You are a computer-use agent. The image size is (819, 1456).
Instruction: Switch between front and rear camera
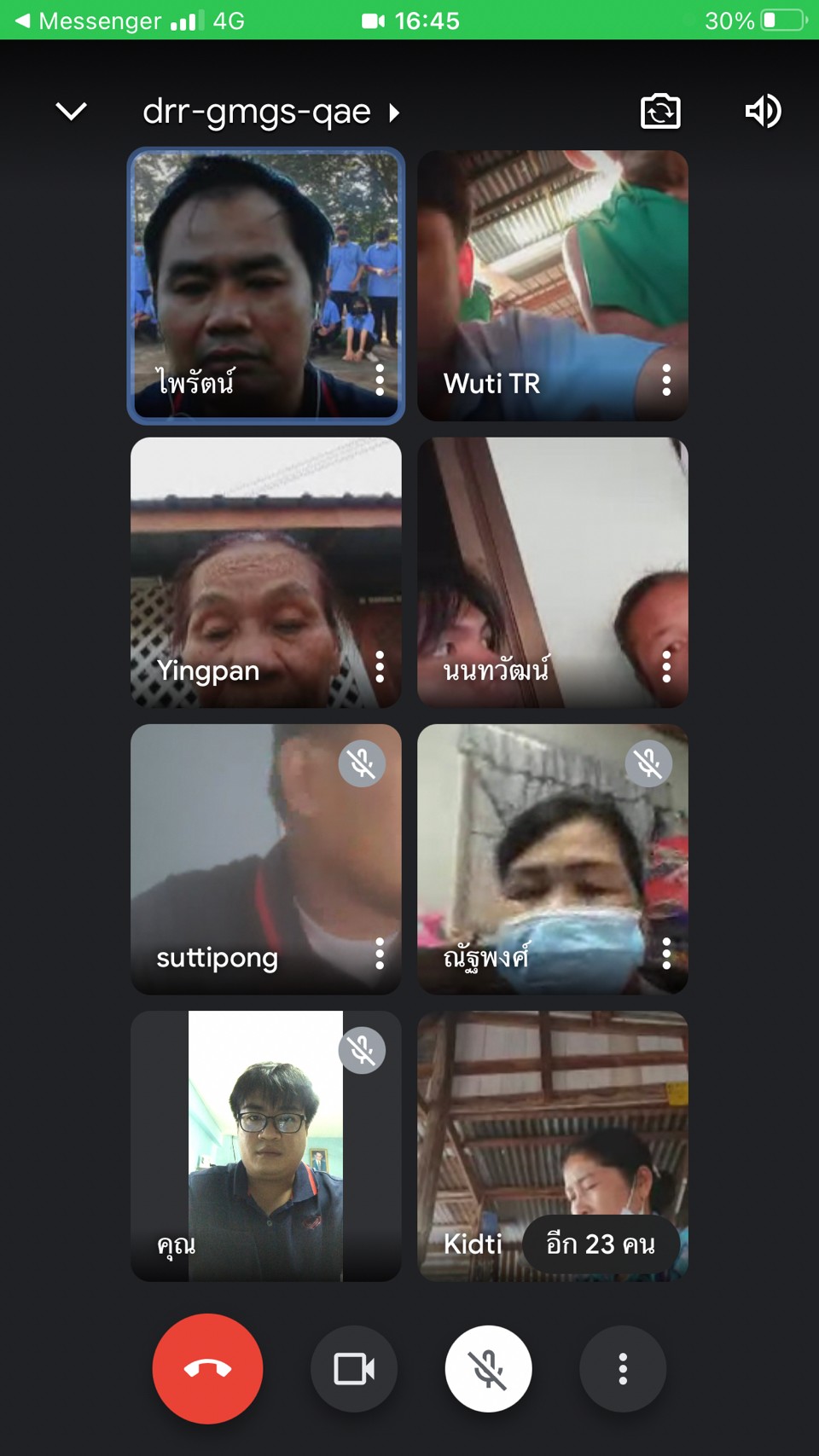coord(660,111)
